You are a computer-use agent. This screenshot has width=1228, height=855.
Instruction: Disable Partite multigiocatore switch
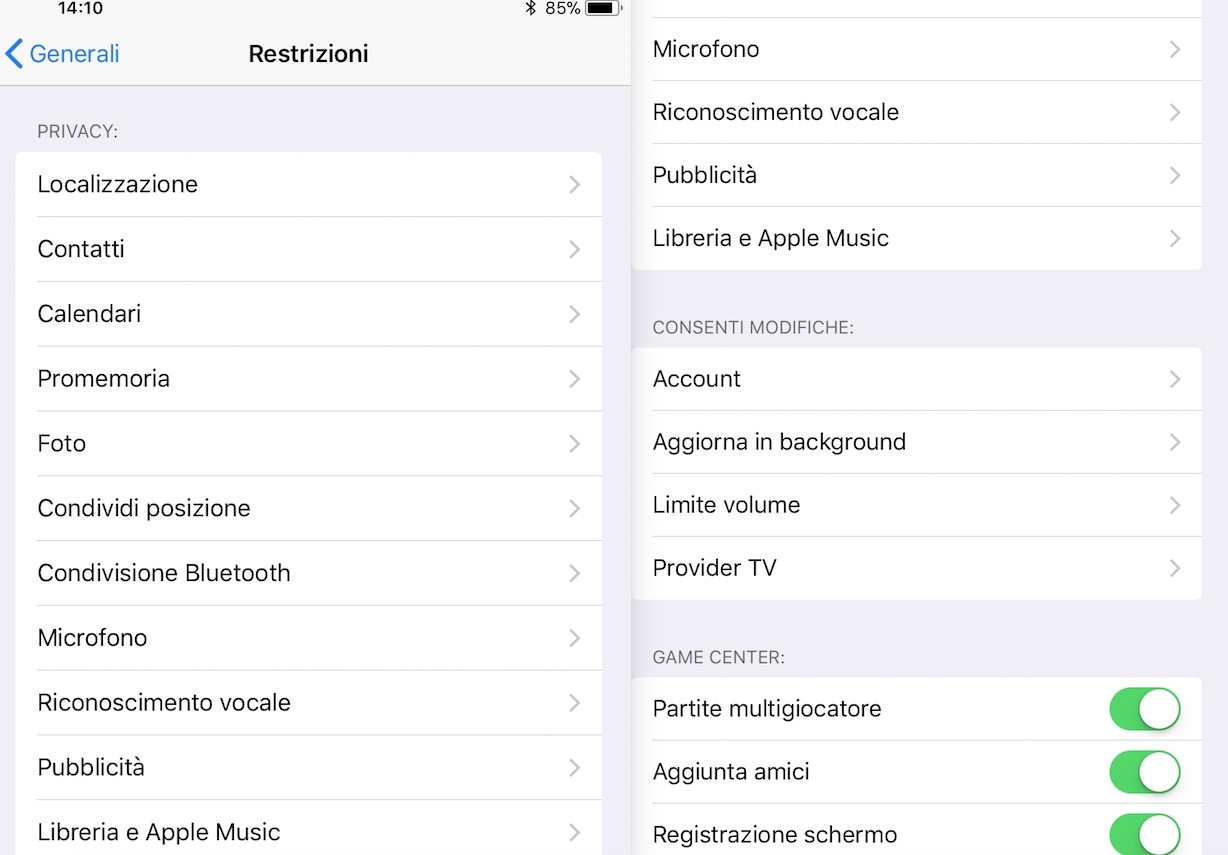tap(1144, 709)
